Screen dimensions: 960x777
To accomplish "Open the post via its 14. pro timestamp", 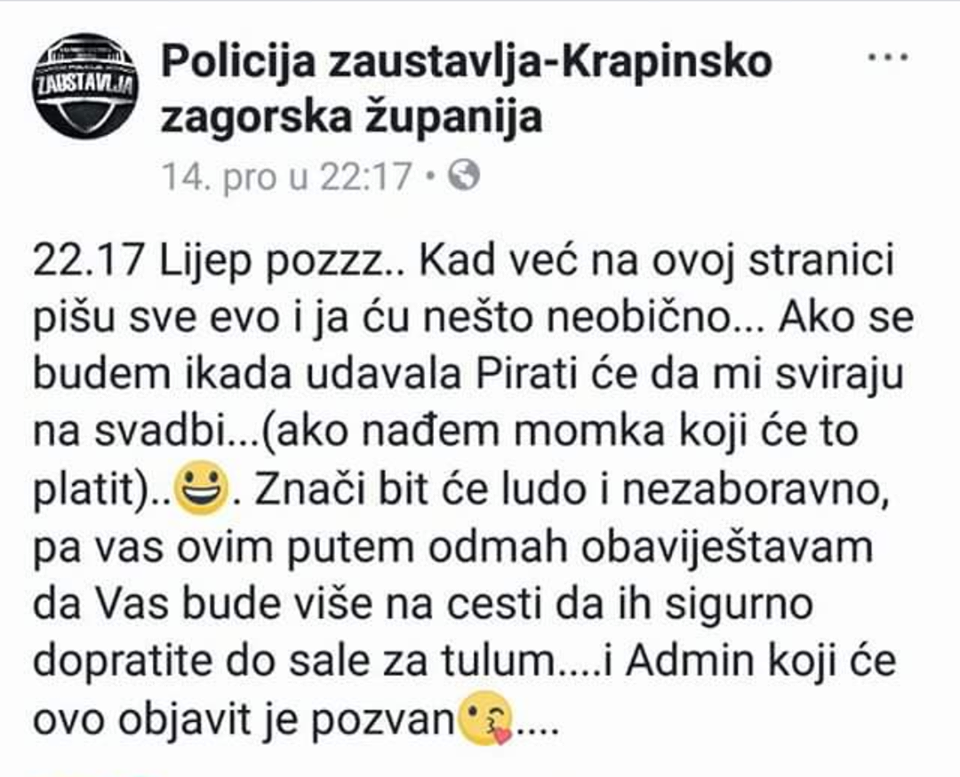I will (x=287, y=177).
